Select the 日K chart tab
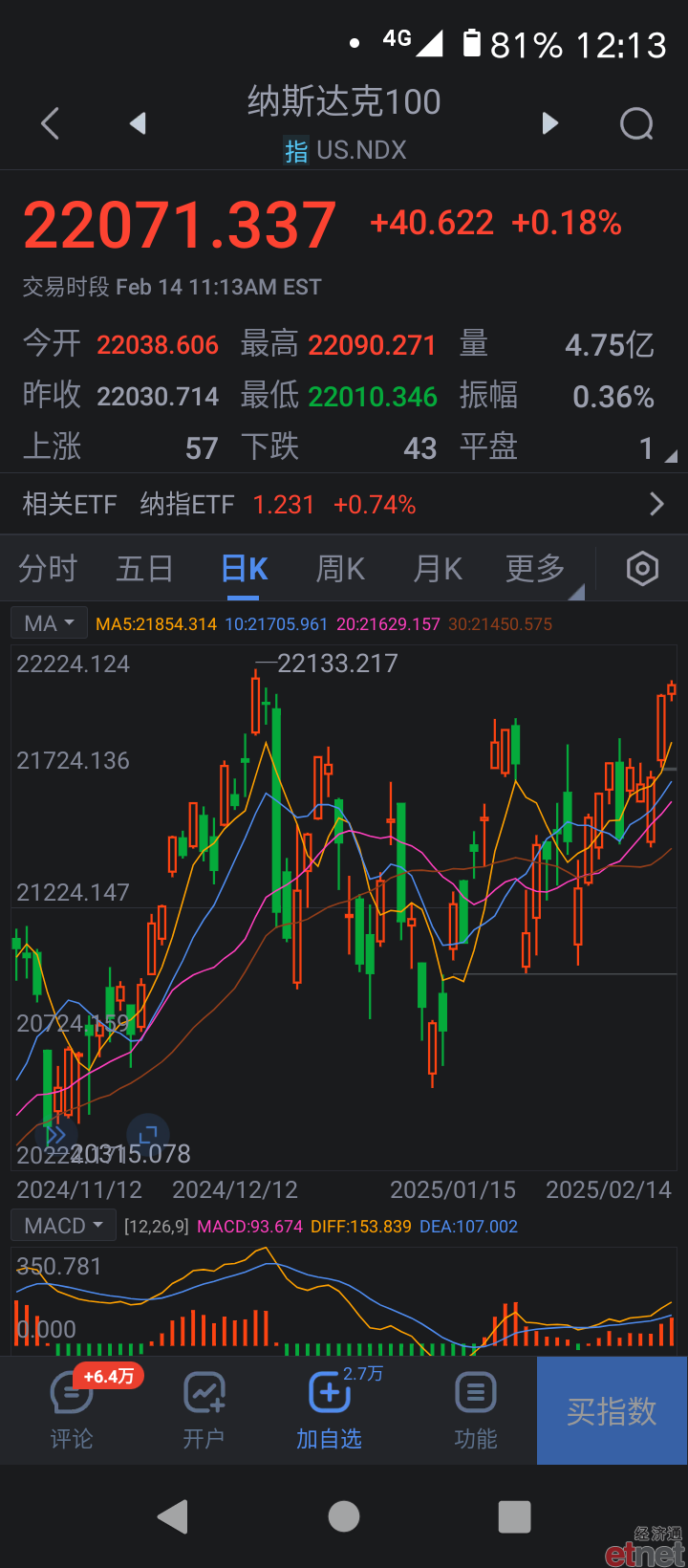688x1568 pixels. coord(245,569)
